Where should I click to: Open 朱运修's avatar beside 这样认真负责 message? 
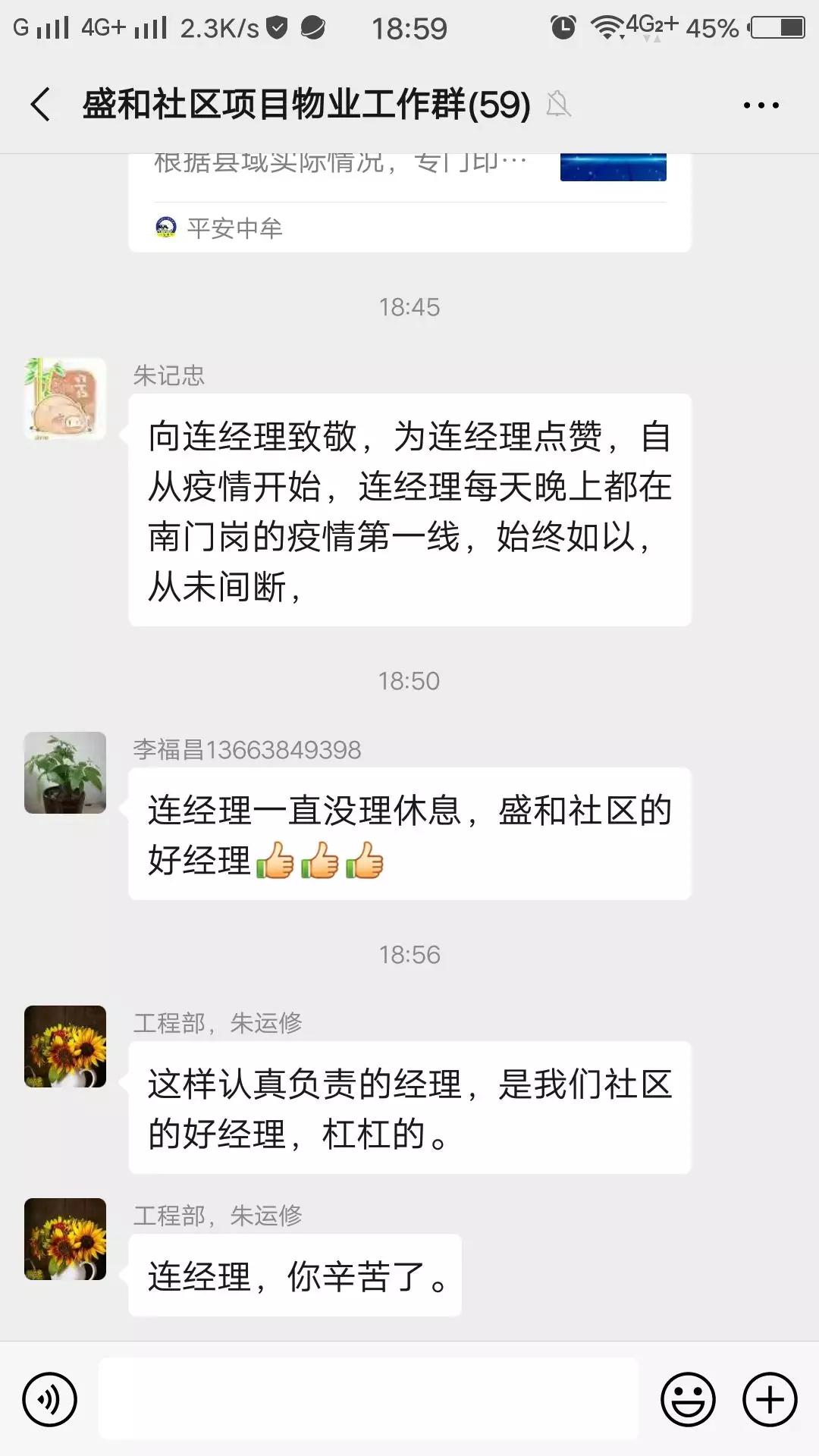tap(65, 1046)
